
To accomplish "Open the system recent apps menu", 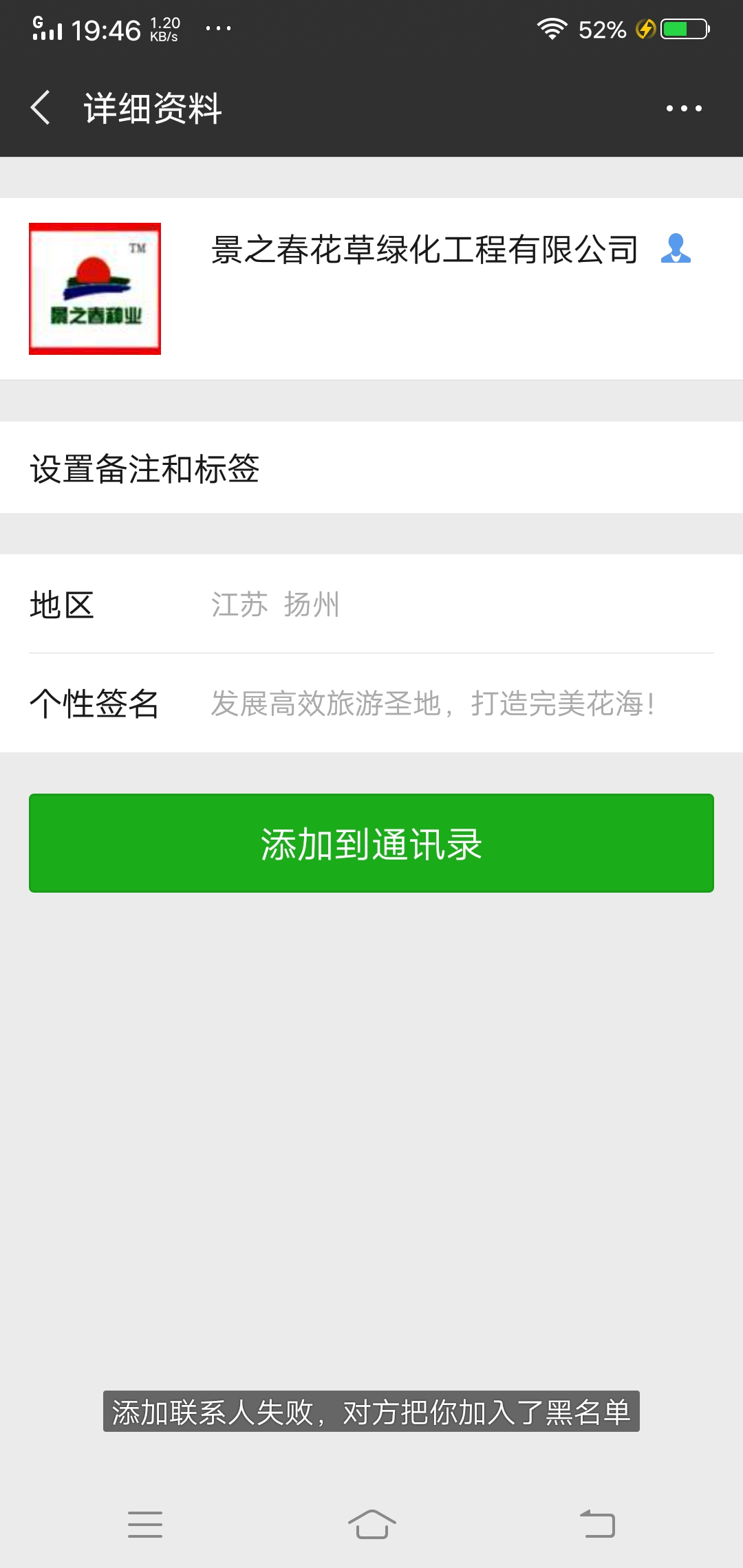I will 145,1525.
